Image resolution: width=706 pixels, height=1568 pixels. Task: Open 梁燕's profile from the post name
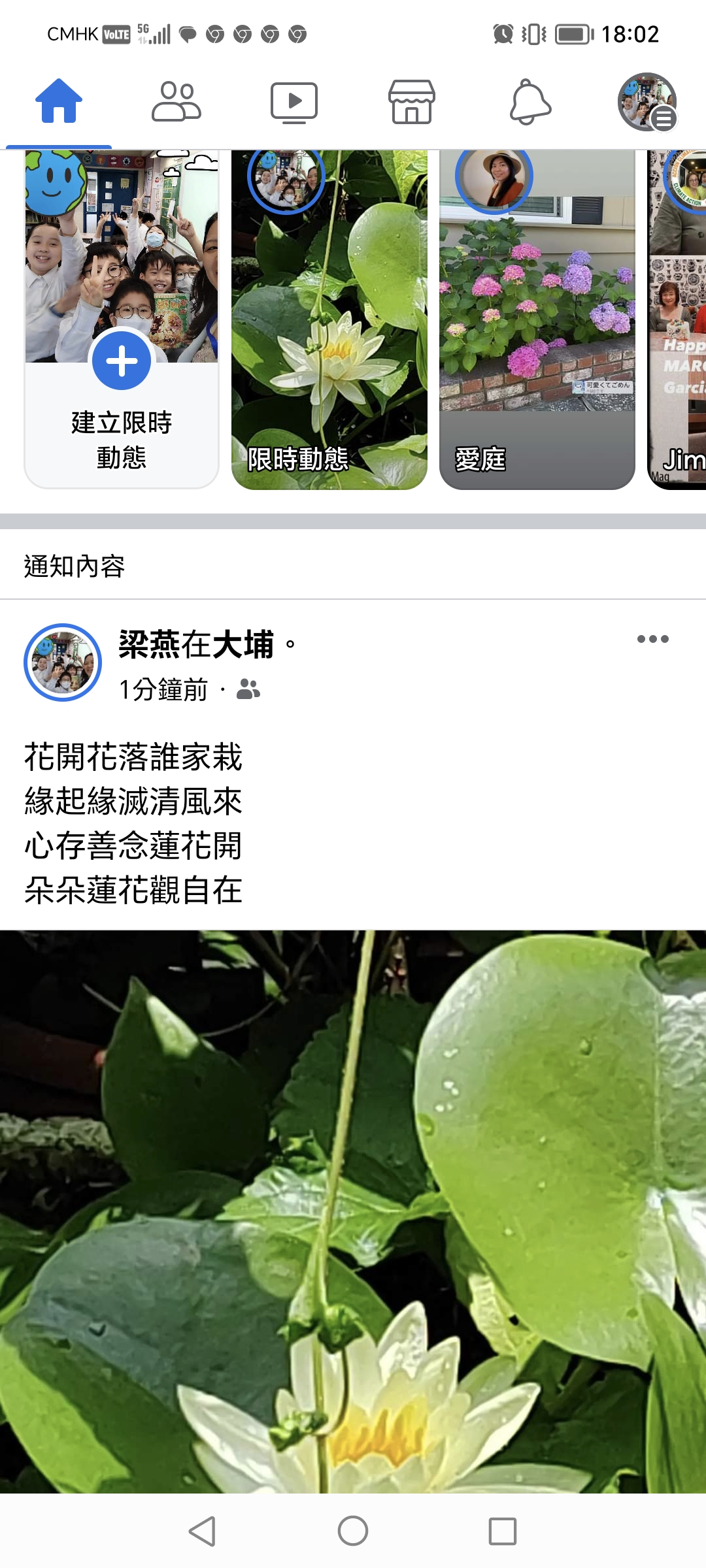pos(149,645)
